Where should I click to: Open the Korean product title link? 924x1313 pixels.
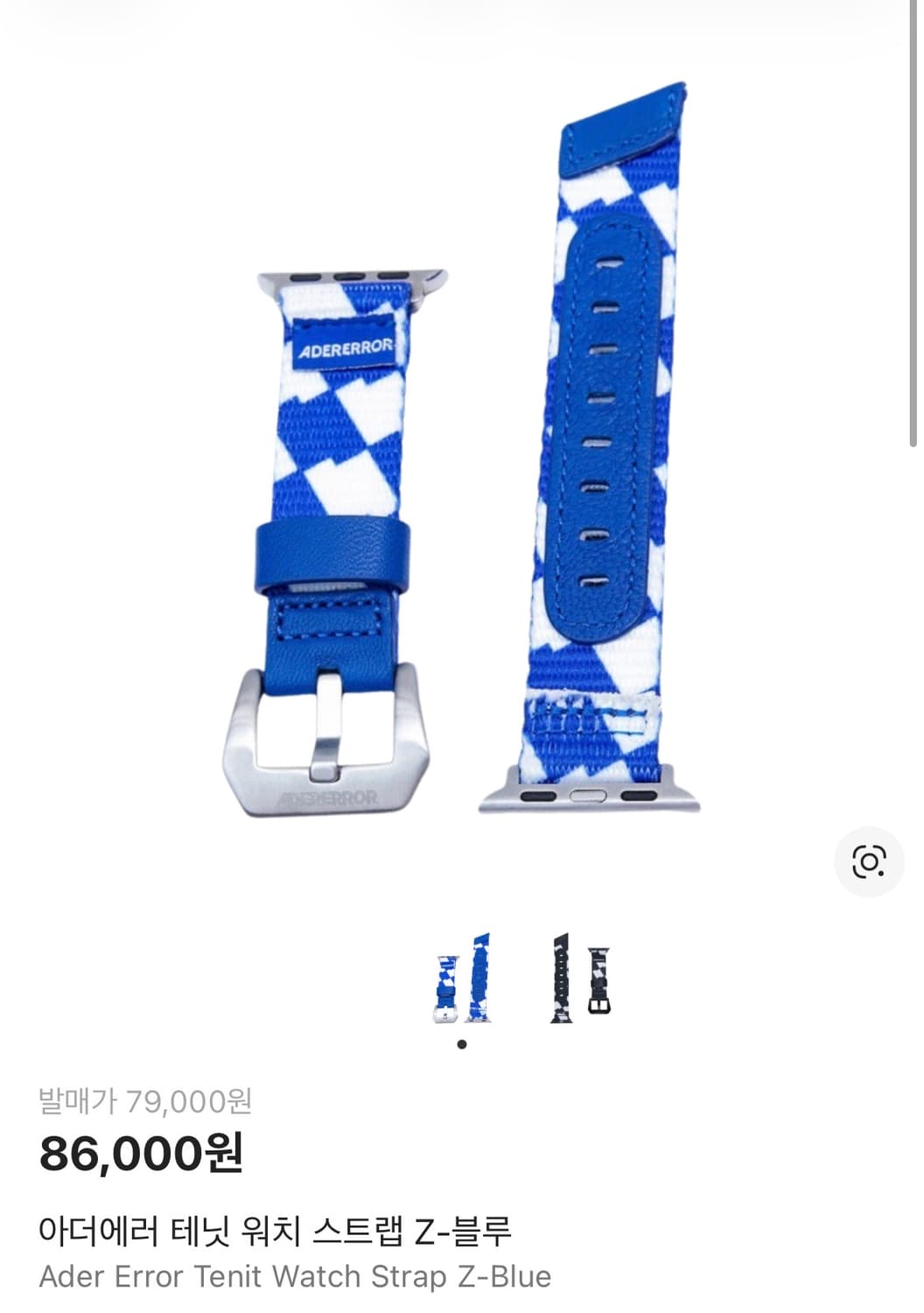click(281, 1230)
